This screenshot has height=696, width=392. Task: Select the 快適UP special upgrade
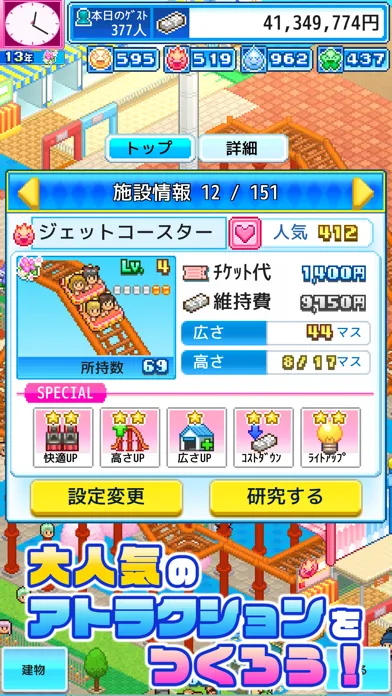click(63, 437)
